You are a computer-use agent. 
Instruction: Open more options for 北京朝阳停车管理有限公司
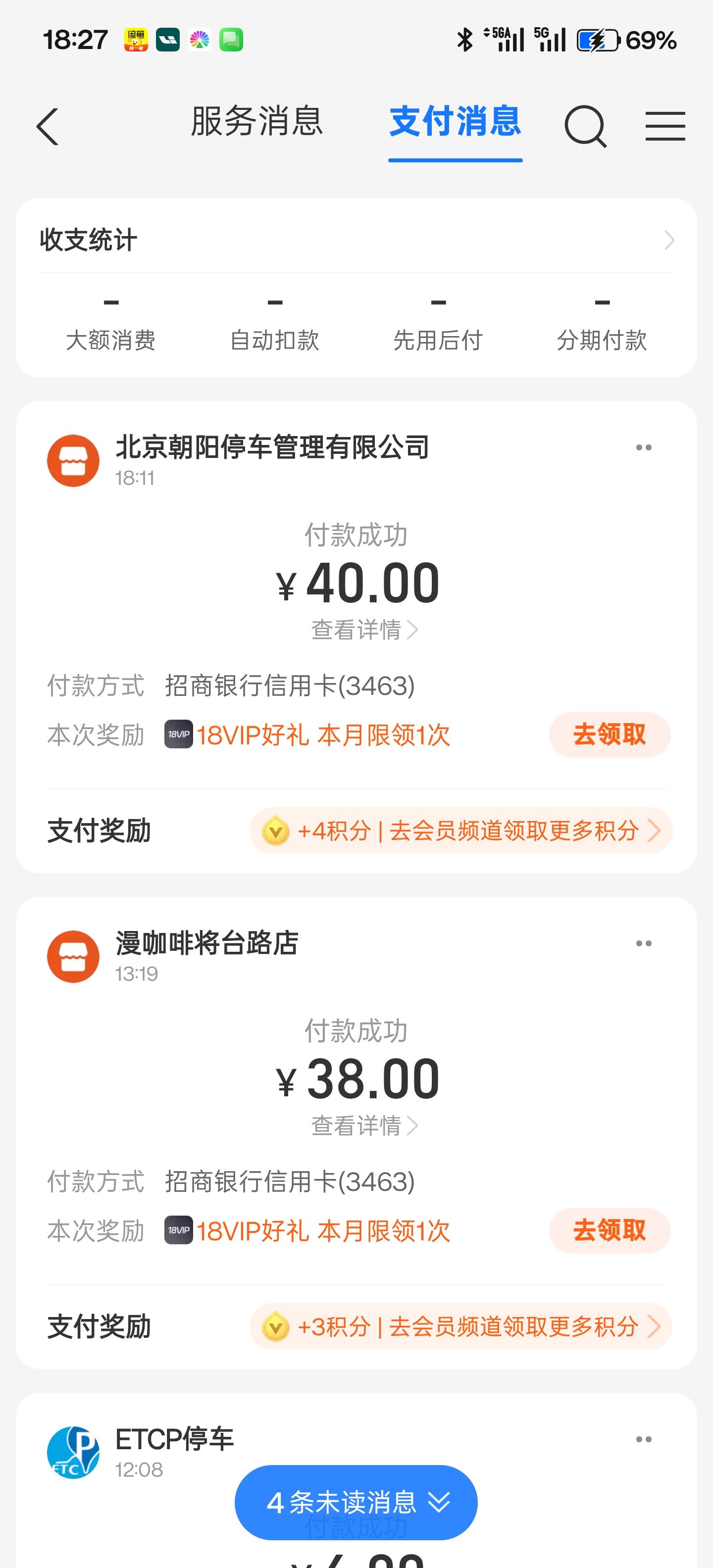(644, 448)
